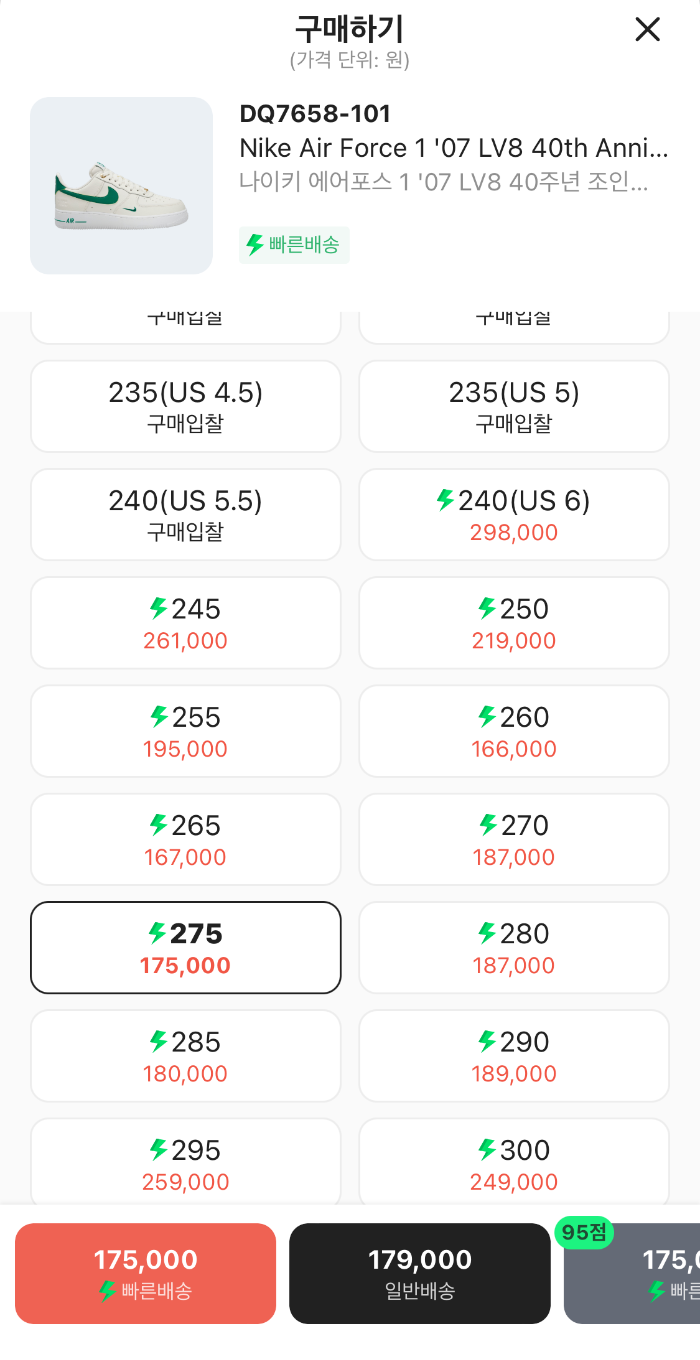Select size 290 priced 189,000
This screenshot has height=1360, width=700.
(514, 1055)
